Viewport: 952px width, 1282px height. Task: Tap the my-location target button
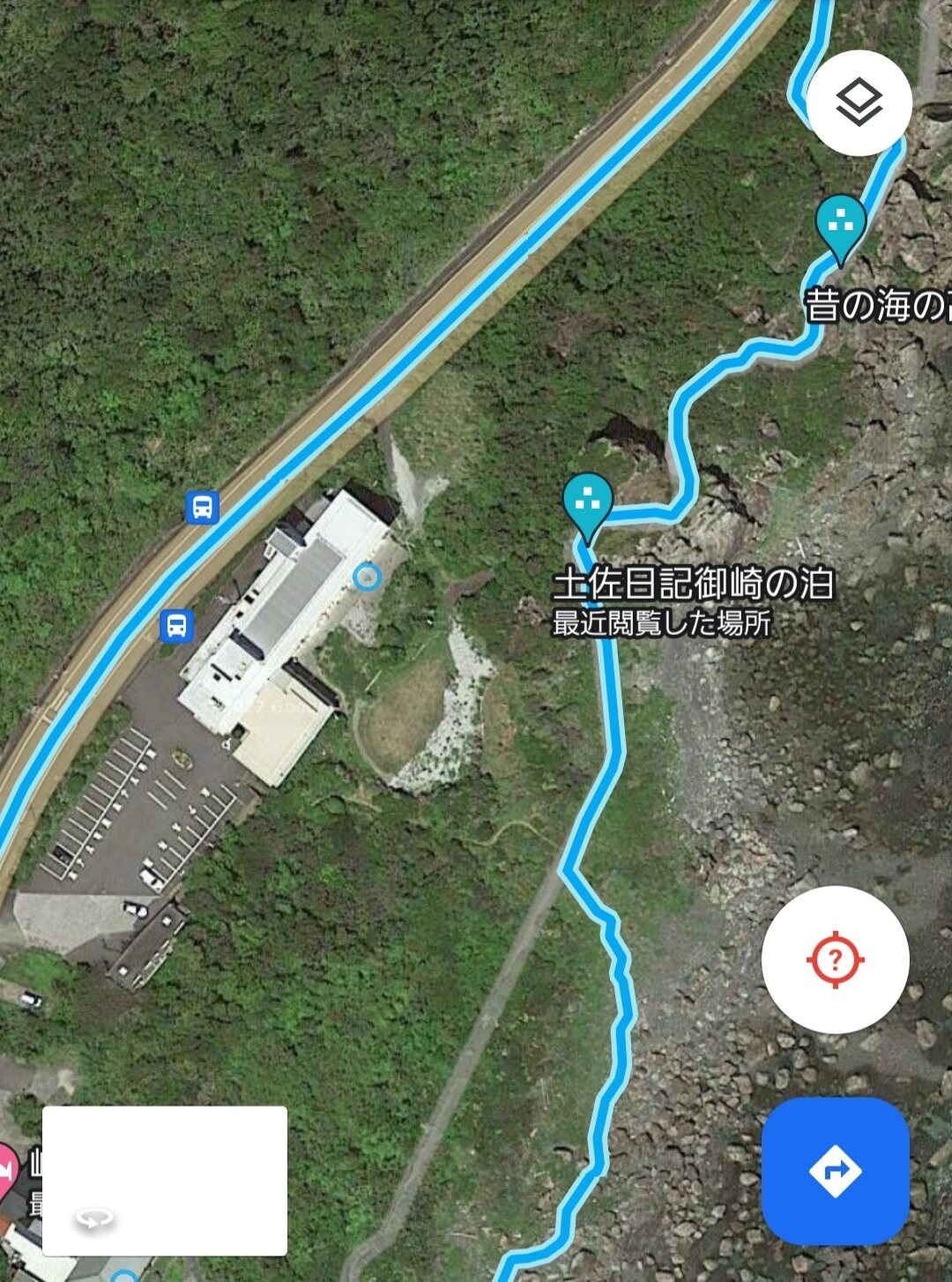pos(835,959)
